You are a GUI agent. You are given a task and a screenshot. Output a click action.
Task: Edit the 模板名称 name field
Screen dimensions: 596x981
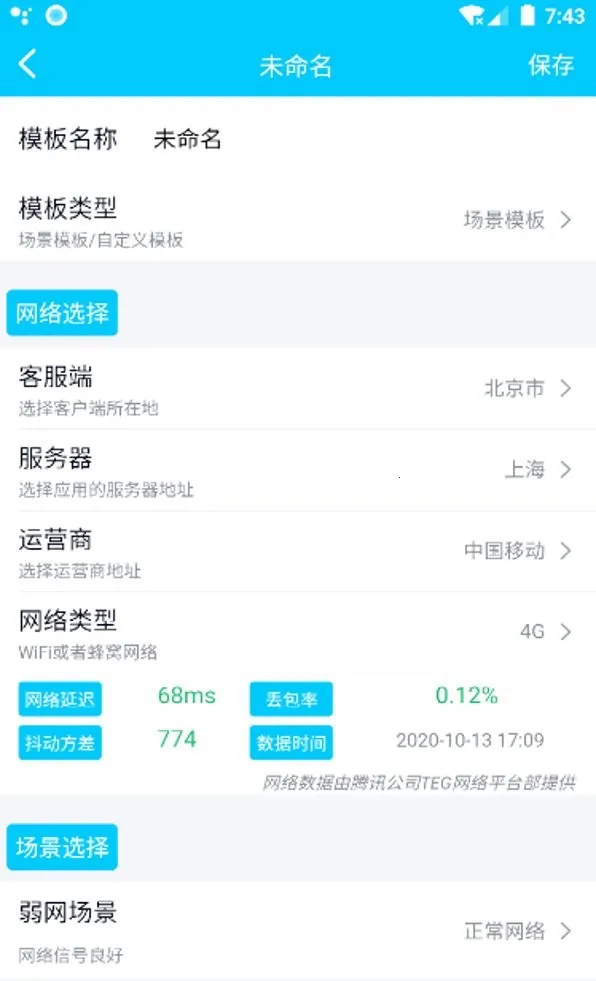coord(298,139)
